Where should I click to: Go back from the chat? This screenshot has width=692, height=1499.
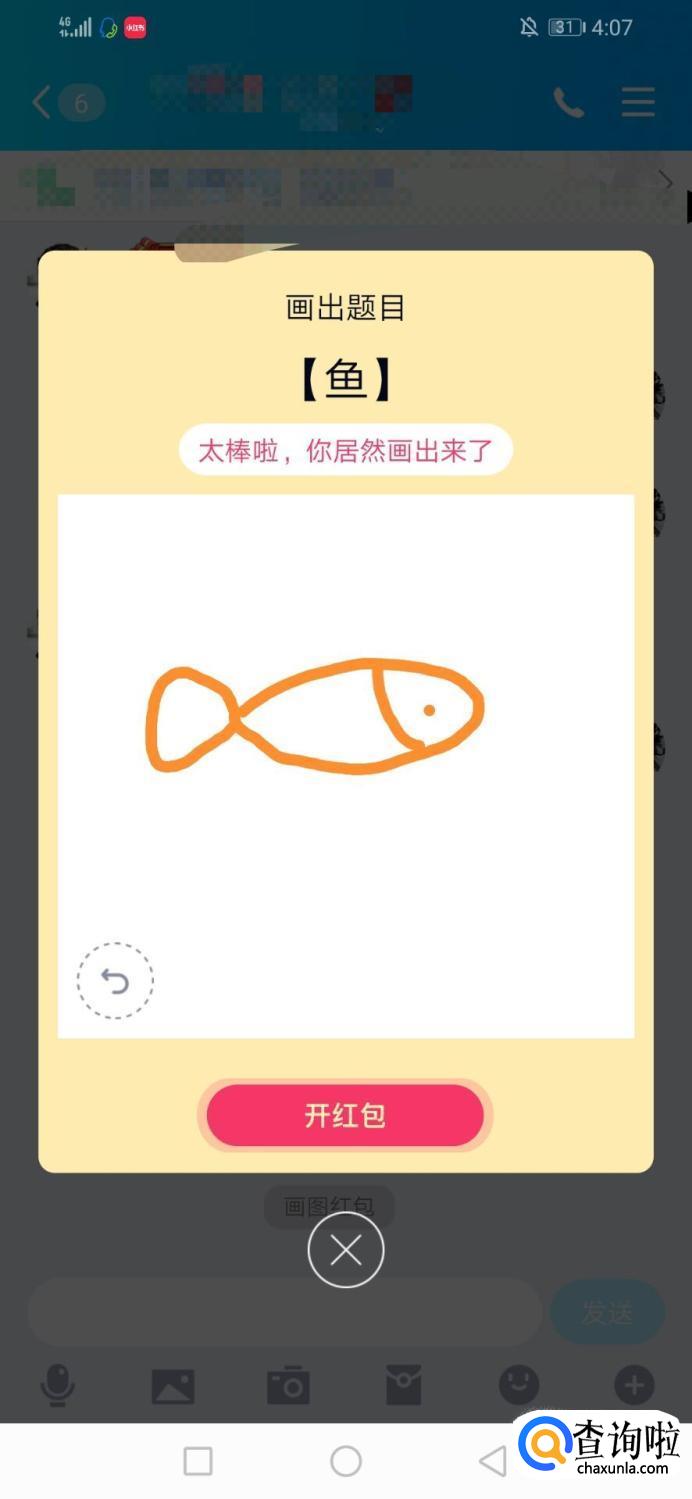pyautogui.click(x=42, y=102)
